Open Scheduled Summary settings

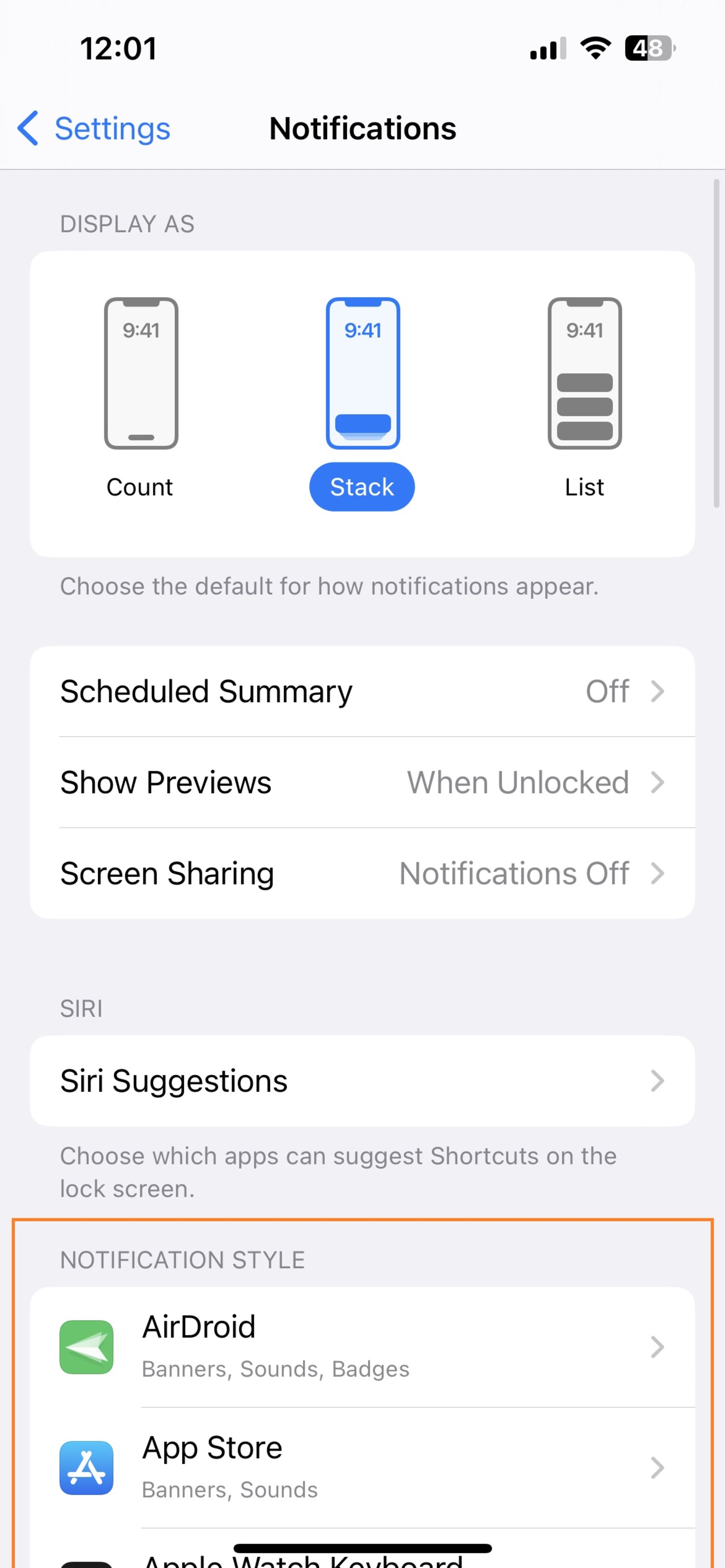(x=362, y=691)
